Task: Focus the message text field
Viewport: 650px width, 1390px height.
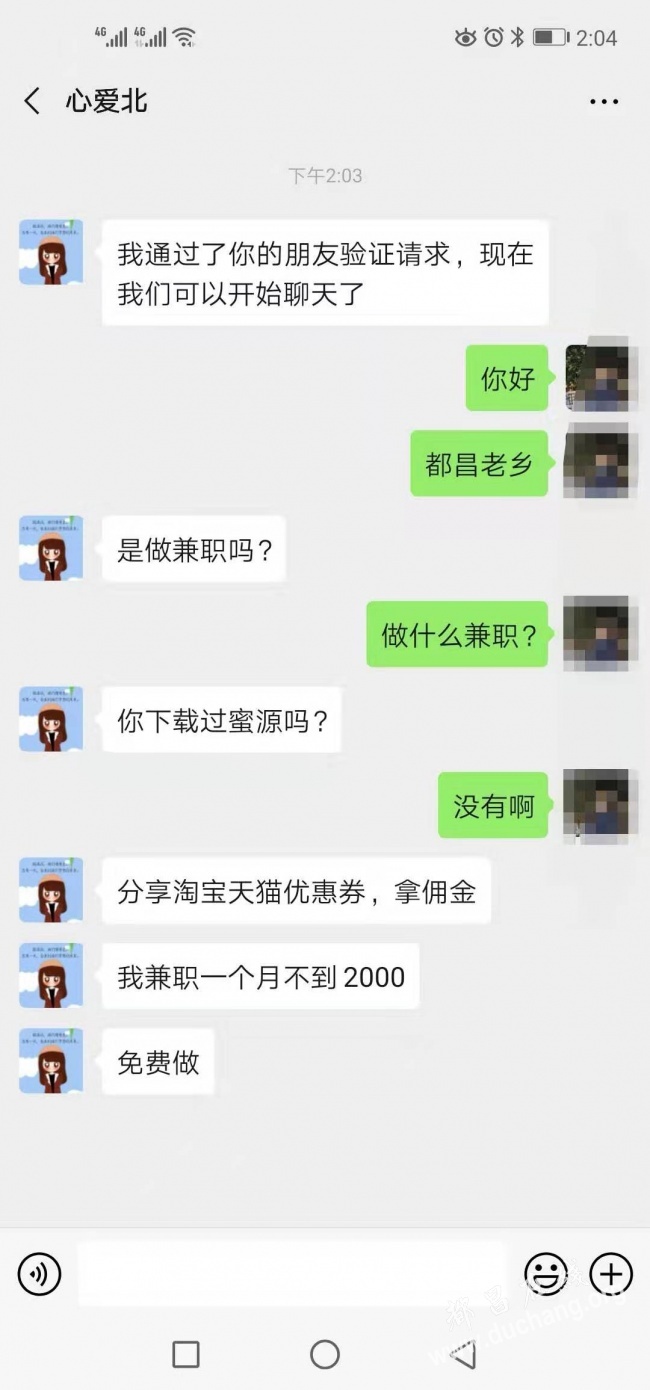Action: 292,1274
